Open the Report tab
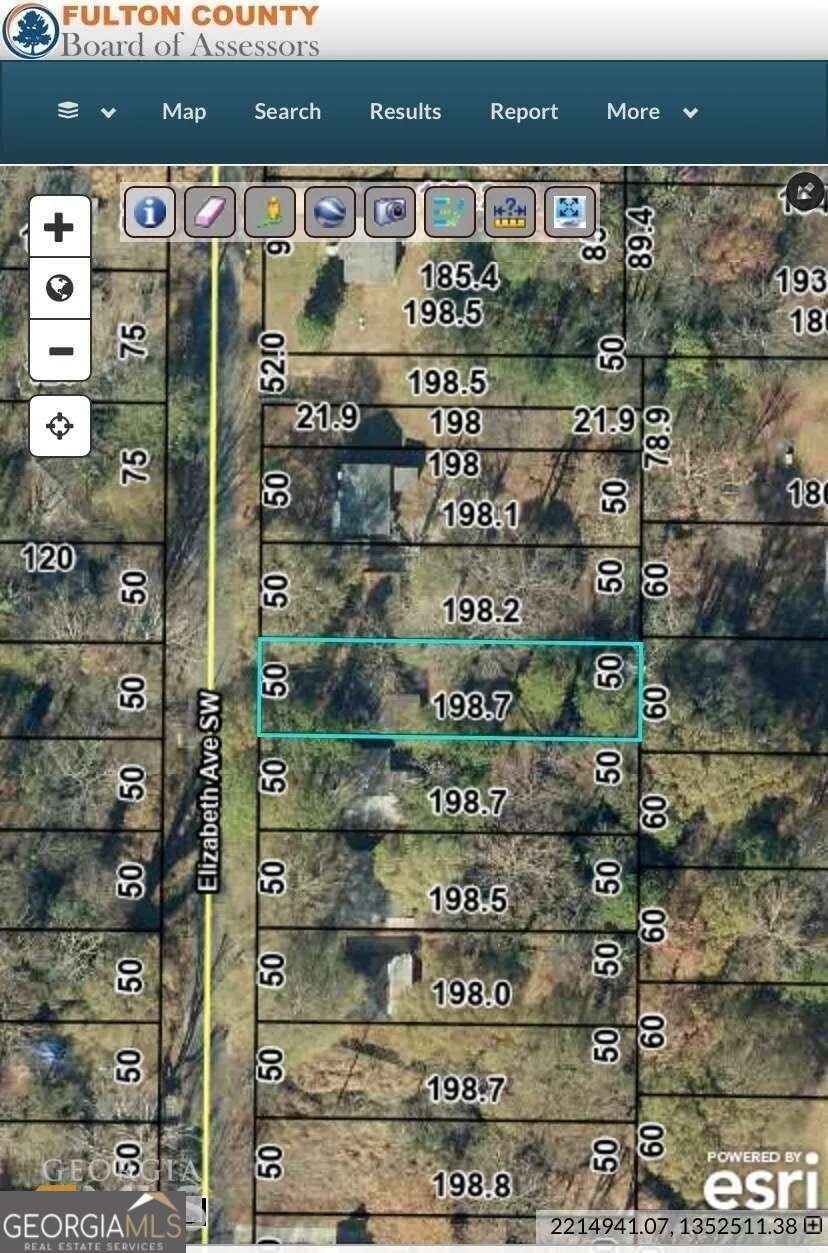This screenshot has width=828, height=1253. [524, 112]
